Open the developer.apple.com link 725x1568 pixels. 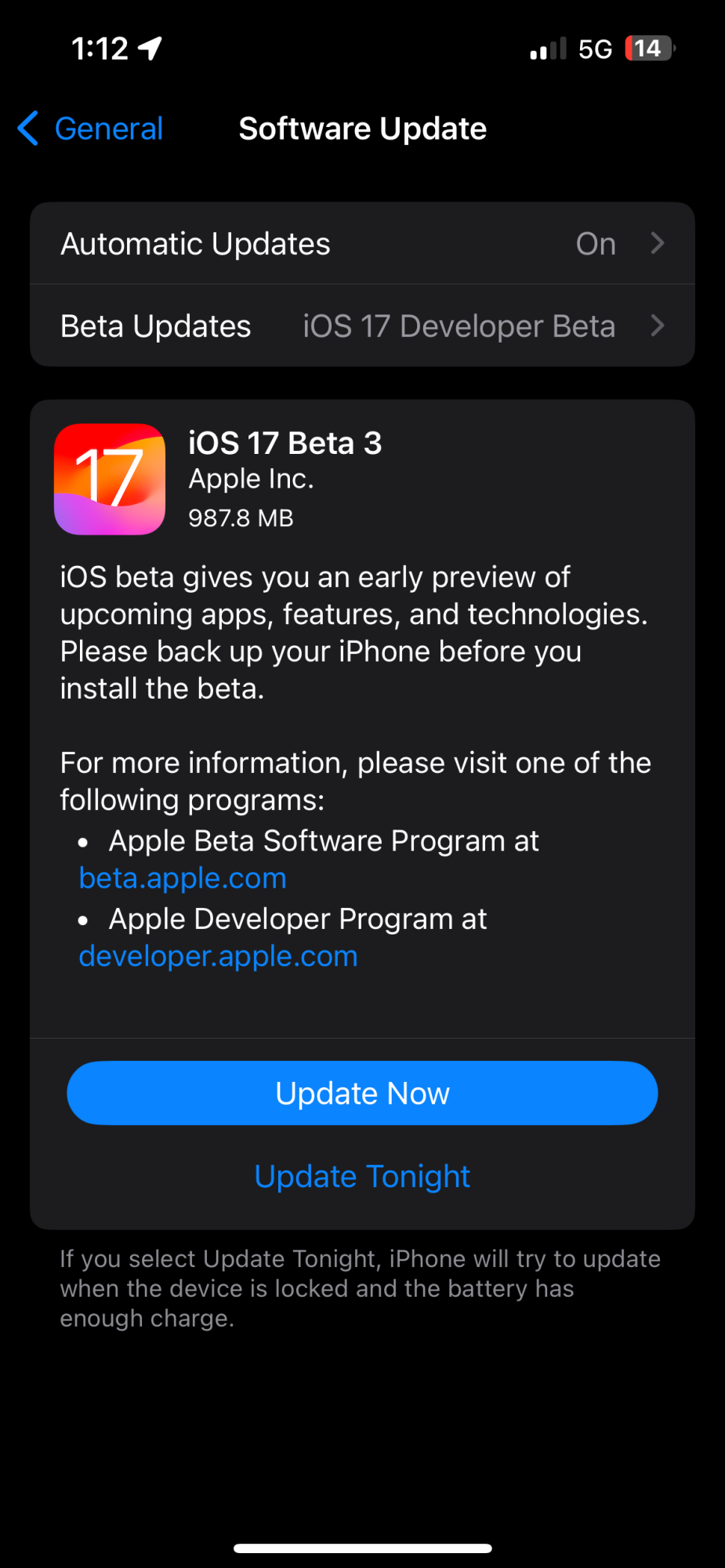pos(218,956)
